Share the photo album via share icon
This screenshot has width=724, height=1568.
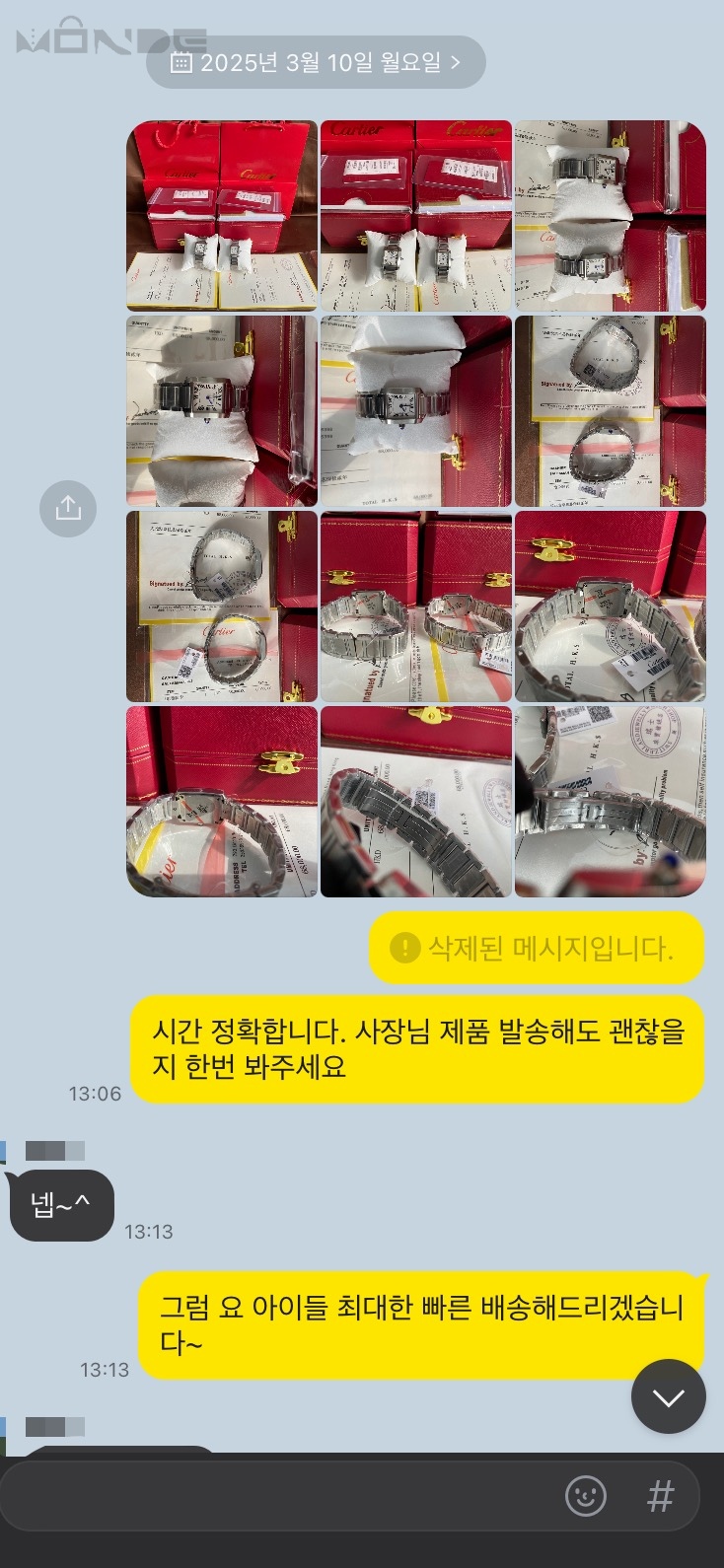[x=68, y=508]
